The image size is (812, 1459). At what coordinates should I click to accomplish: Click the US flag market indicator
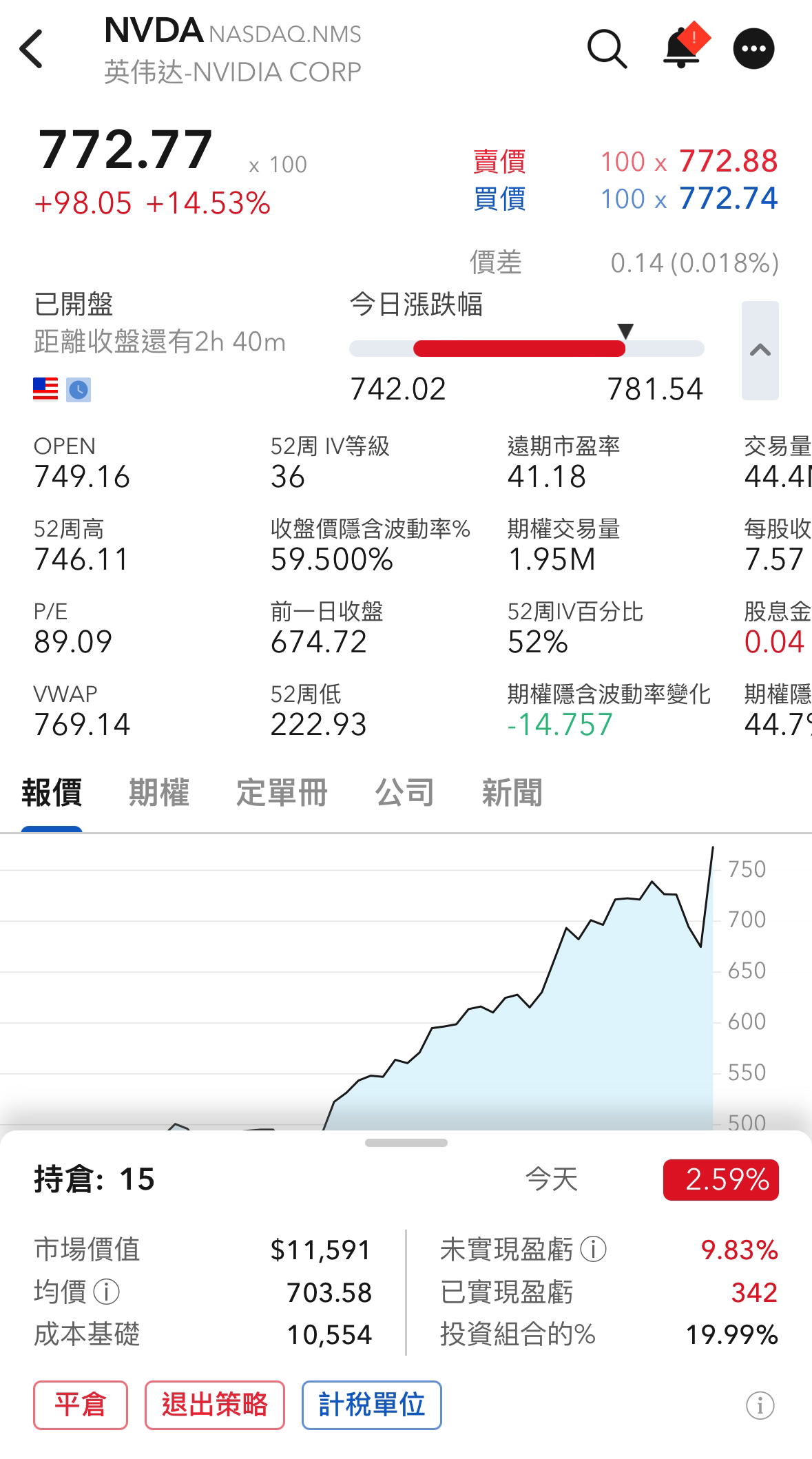coord(45,389)
